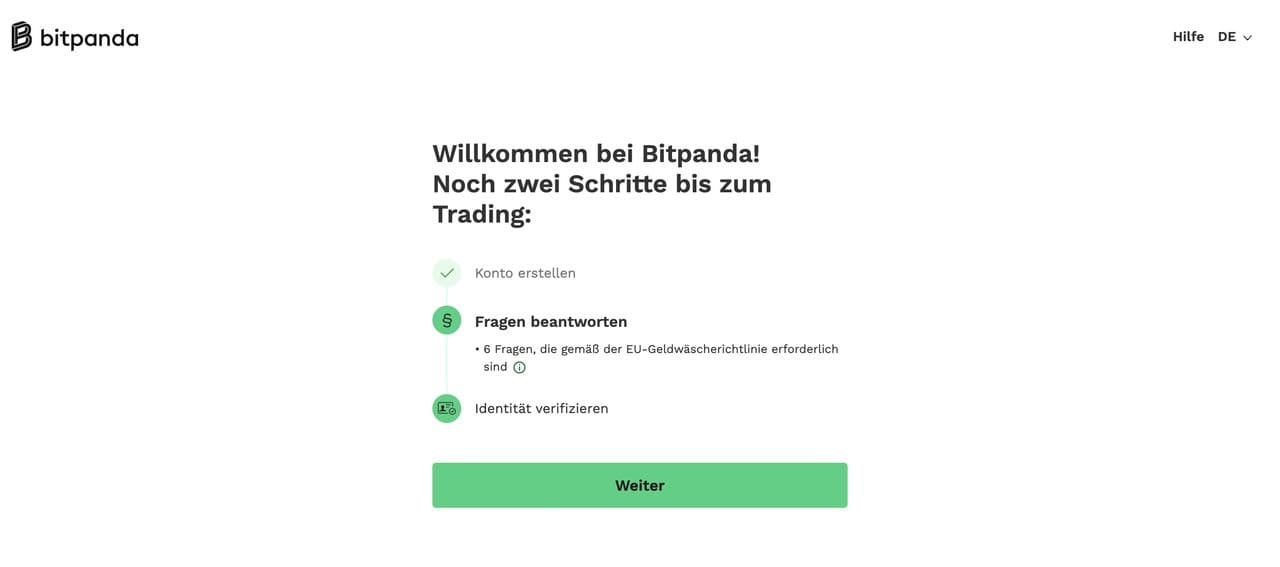This screenshot has height=567, width=1280.
Task: Open the info icon next to EU-Geldwäscherichtlinie
Action: click(x=519, y=368)
